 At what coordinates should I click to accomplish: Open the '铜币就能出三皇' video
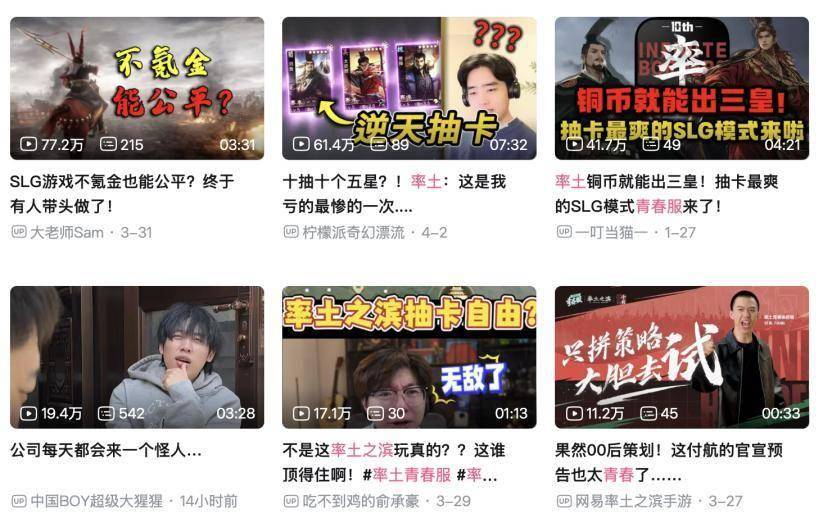681,88
